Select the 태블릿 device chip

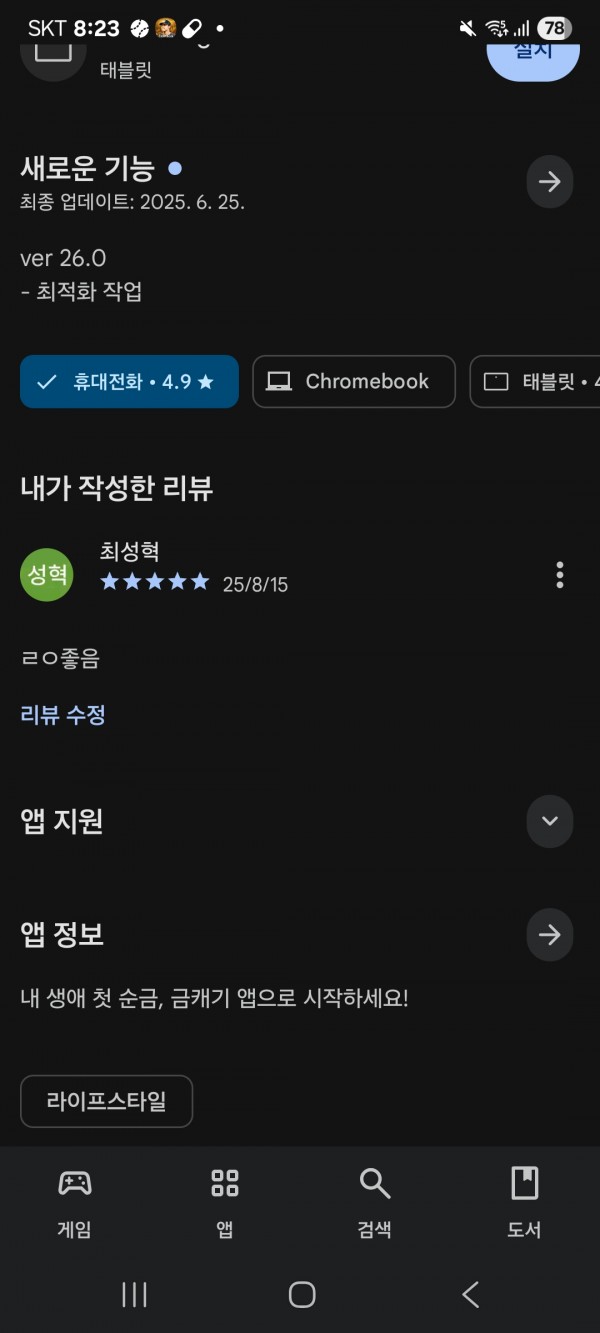click(535, 382)
